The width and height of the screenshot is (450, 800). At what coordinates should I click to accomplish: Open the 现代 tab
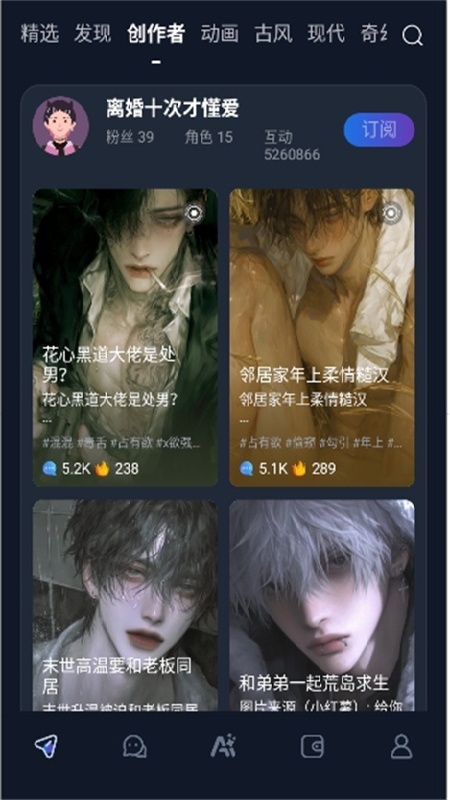point(327,34)
